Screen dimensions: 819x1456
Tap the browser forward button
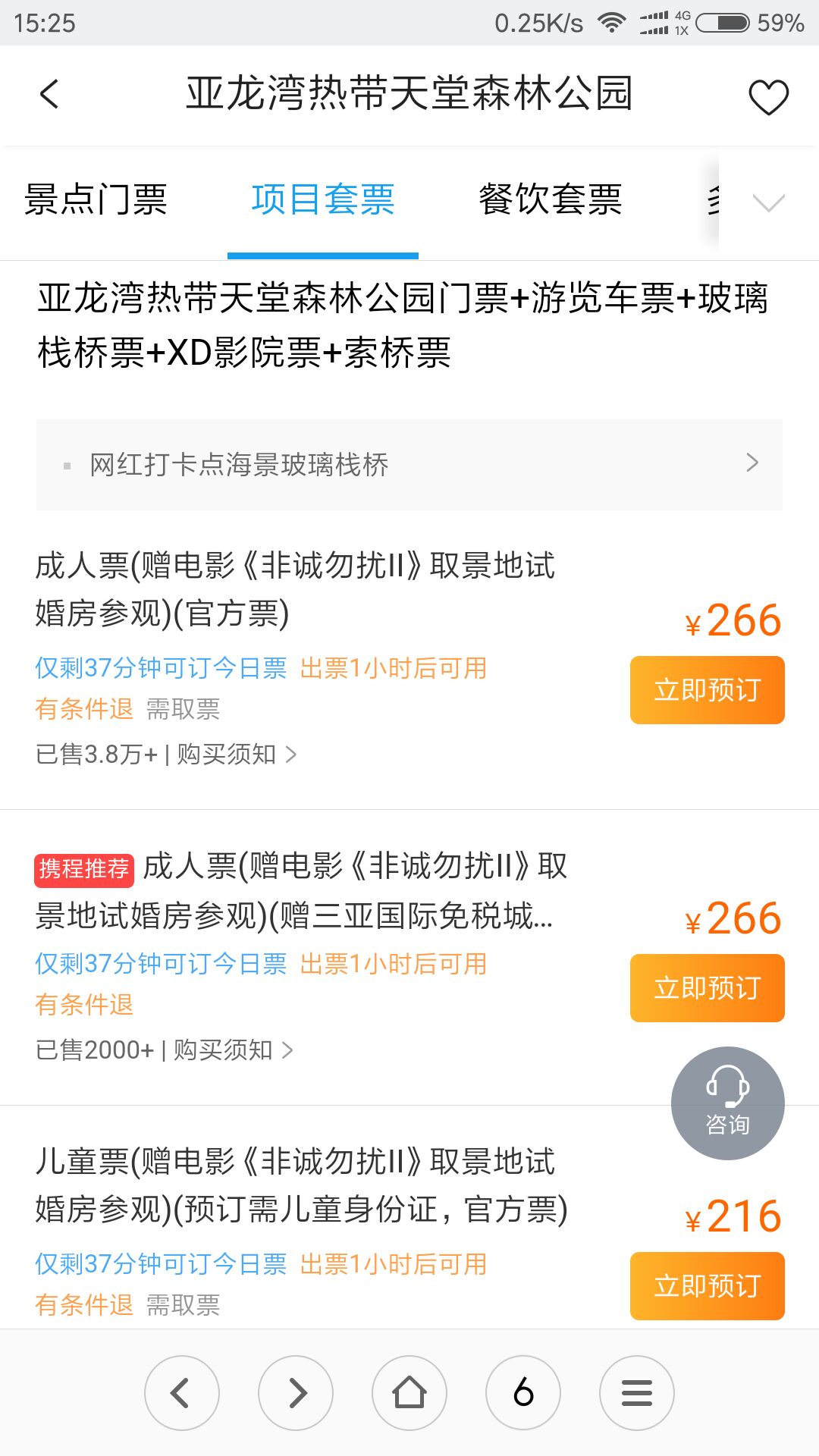[296, 1393]
